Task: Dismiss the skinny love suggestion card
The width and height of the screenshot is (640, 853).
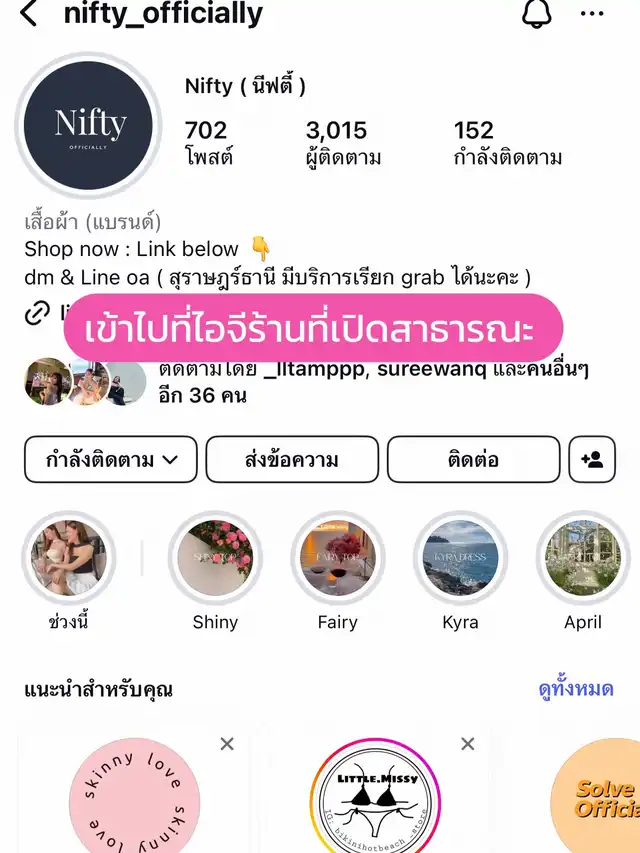Action: point(227,744)
